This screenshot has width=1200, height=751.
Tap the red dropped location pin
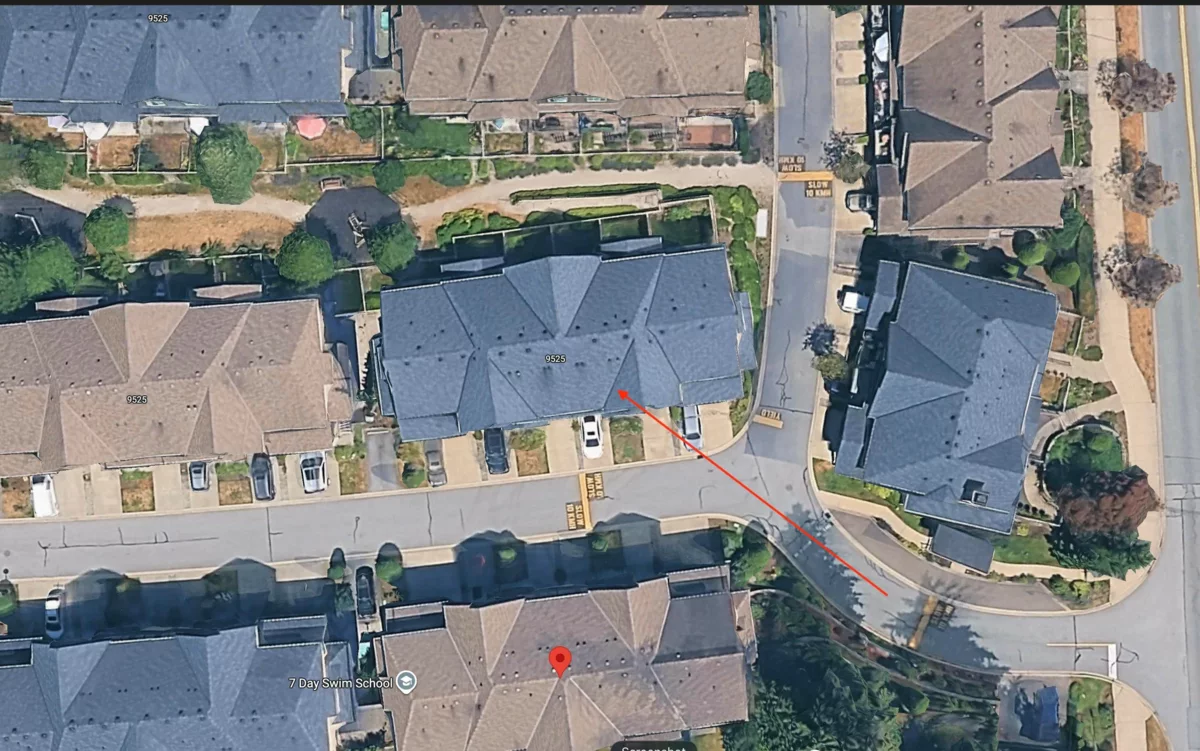[560, 659]
